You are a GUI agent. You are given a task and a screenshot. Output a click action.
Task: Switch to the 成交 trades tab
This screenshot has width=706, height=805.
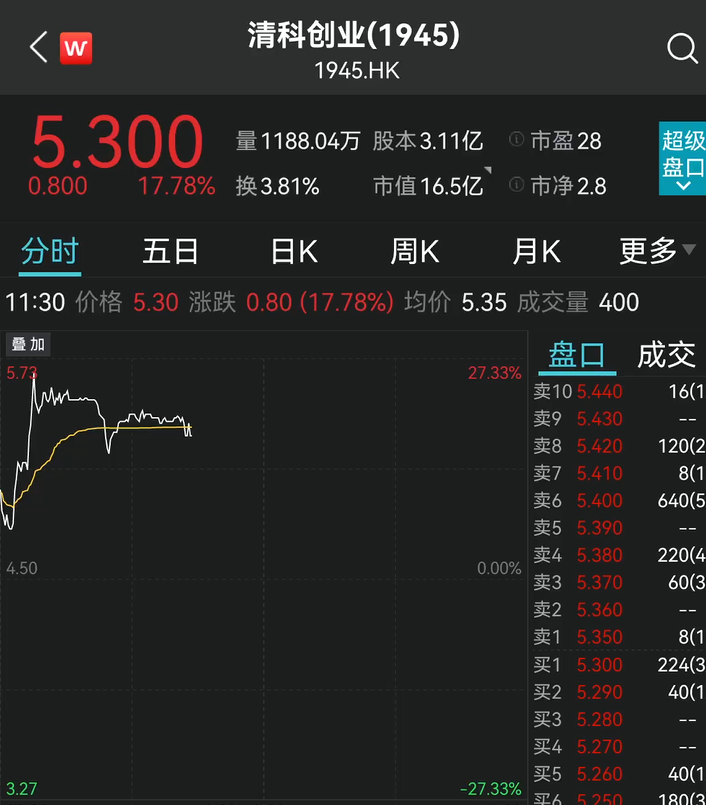(x=666, y=354)
